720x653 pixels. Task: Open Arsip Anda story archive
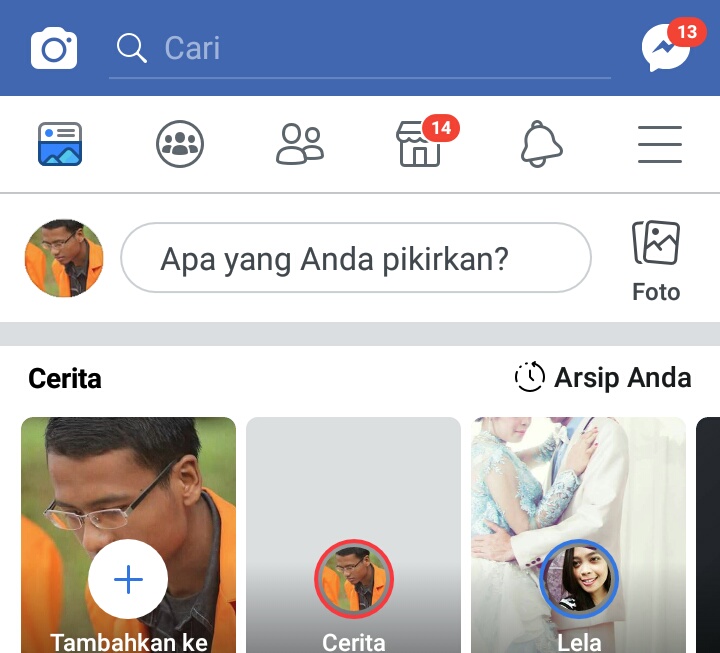click(x=603, y=377)
